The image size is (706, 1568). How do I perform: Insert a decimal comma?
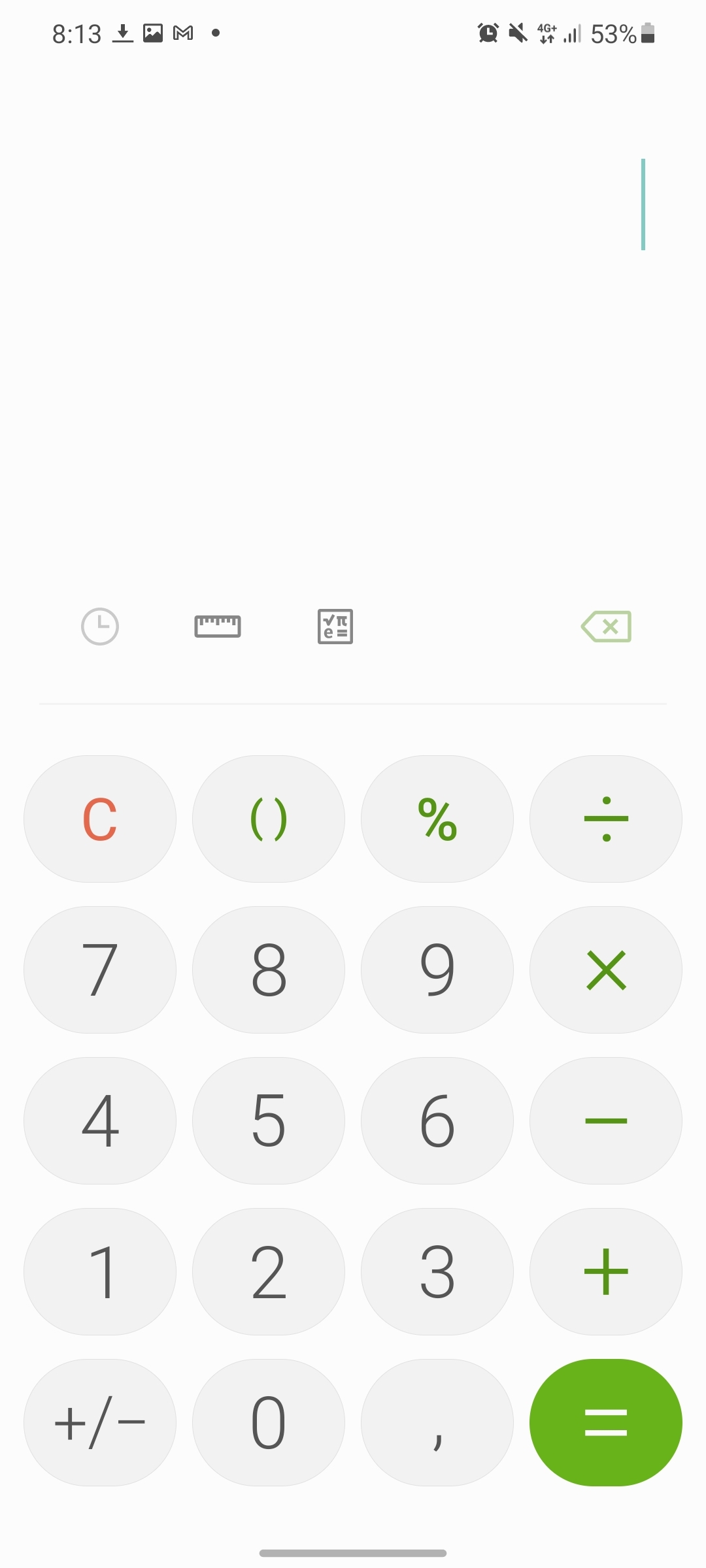pos(437,1422)
